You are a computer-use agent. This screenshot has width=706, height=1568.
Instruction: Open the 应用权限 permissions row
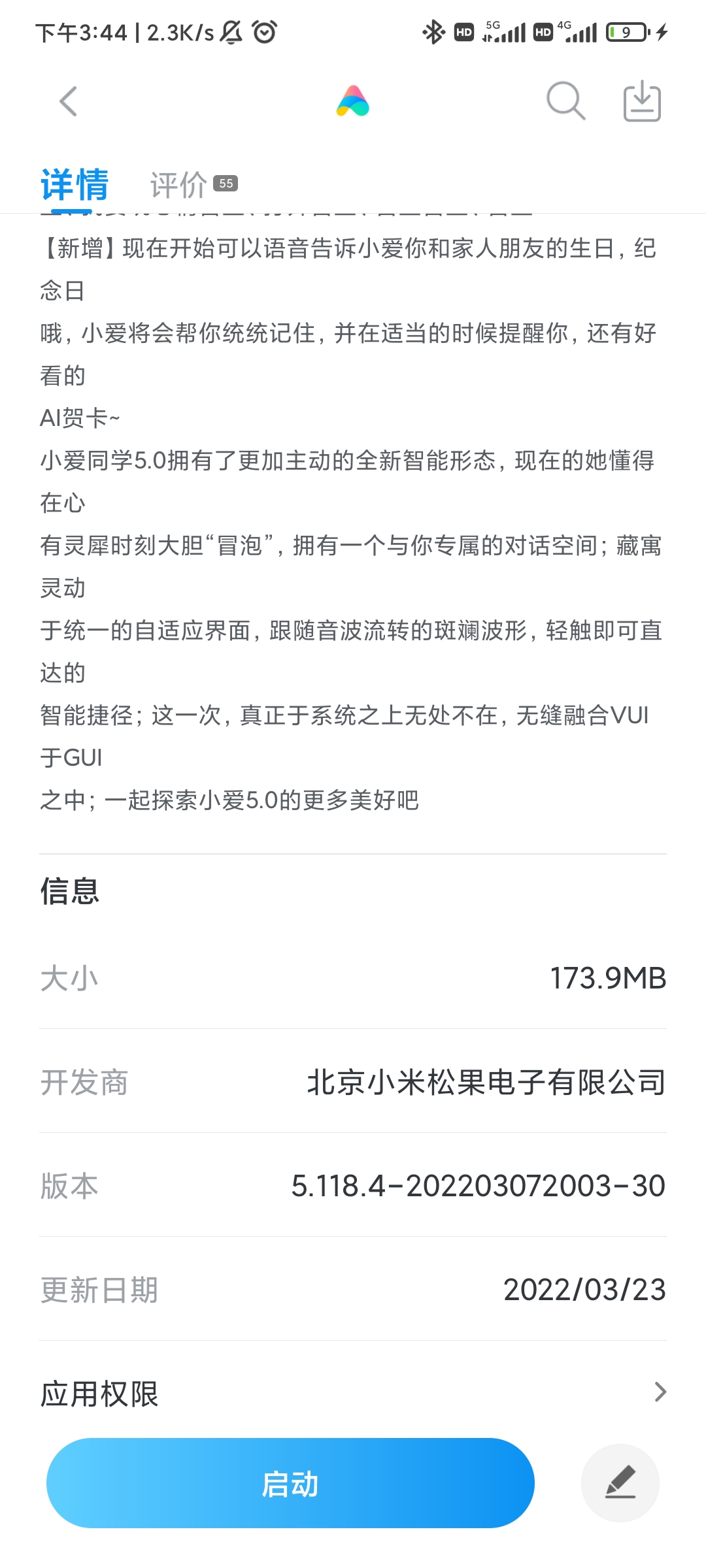(x=353, y=1393)
